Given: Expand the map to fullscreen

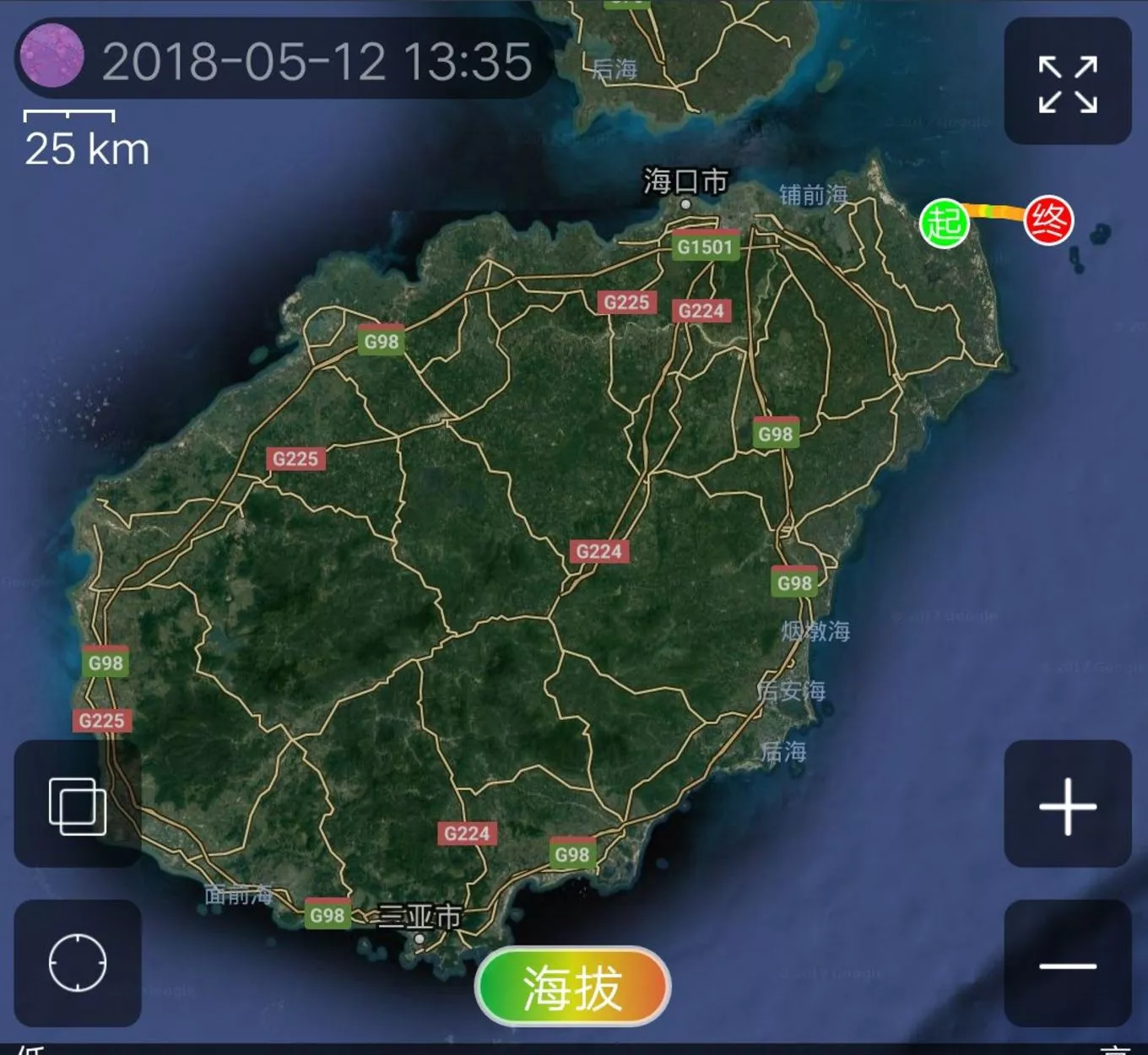Looking at the screenshot, I should point(1068,84).
